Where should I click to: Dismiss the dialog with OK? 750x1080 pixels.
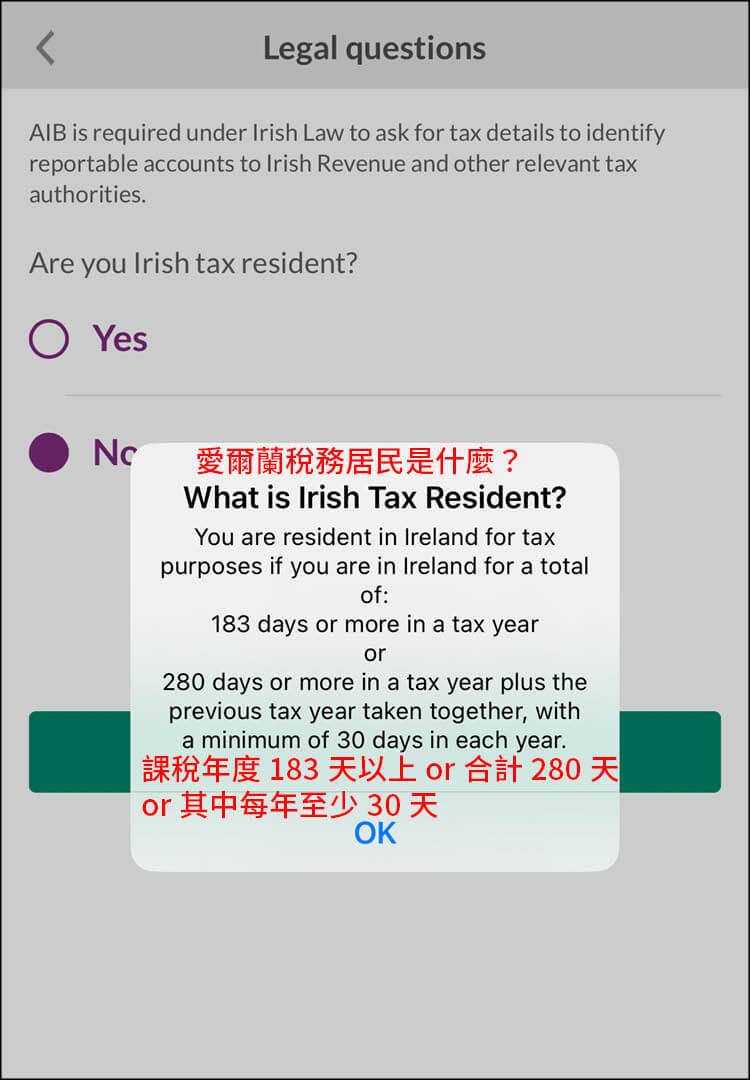(x=375, y=833)
